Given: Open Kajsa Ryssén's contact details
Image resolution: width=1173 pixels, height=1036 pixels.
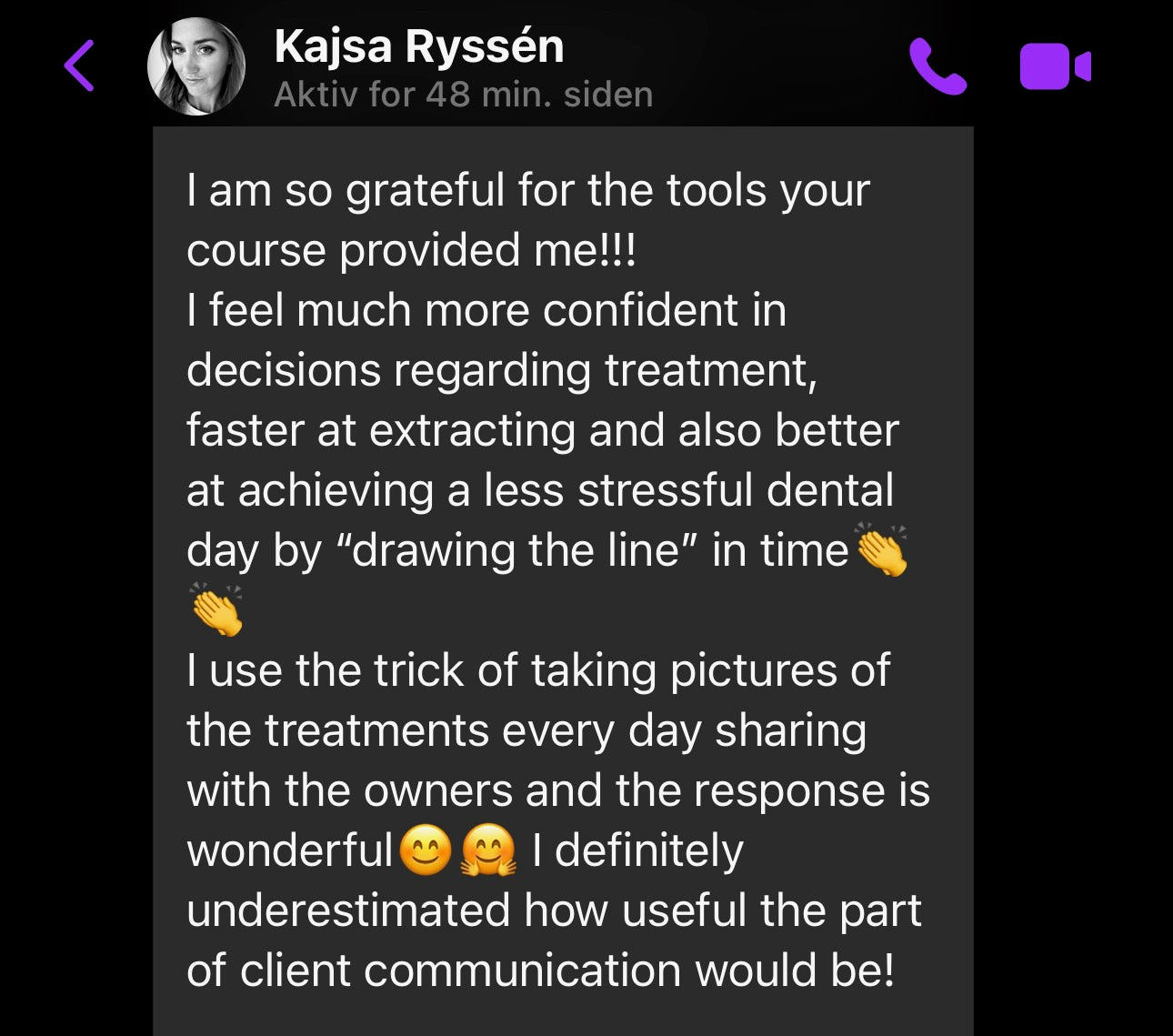Looking at the screenshot, I should [418, 47].
